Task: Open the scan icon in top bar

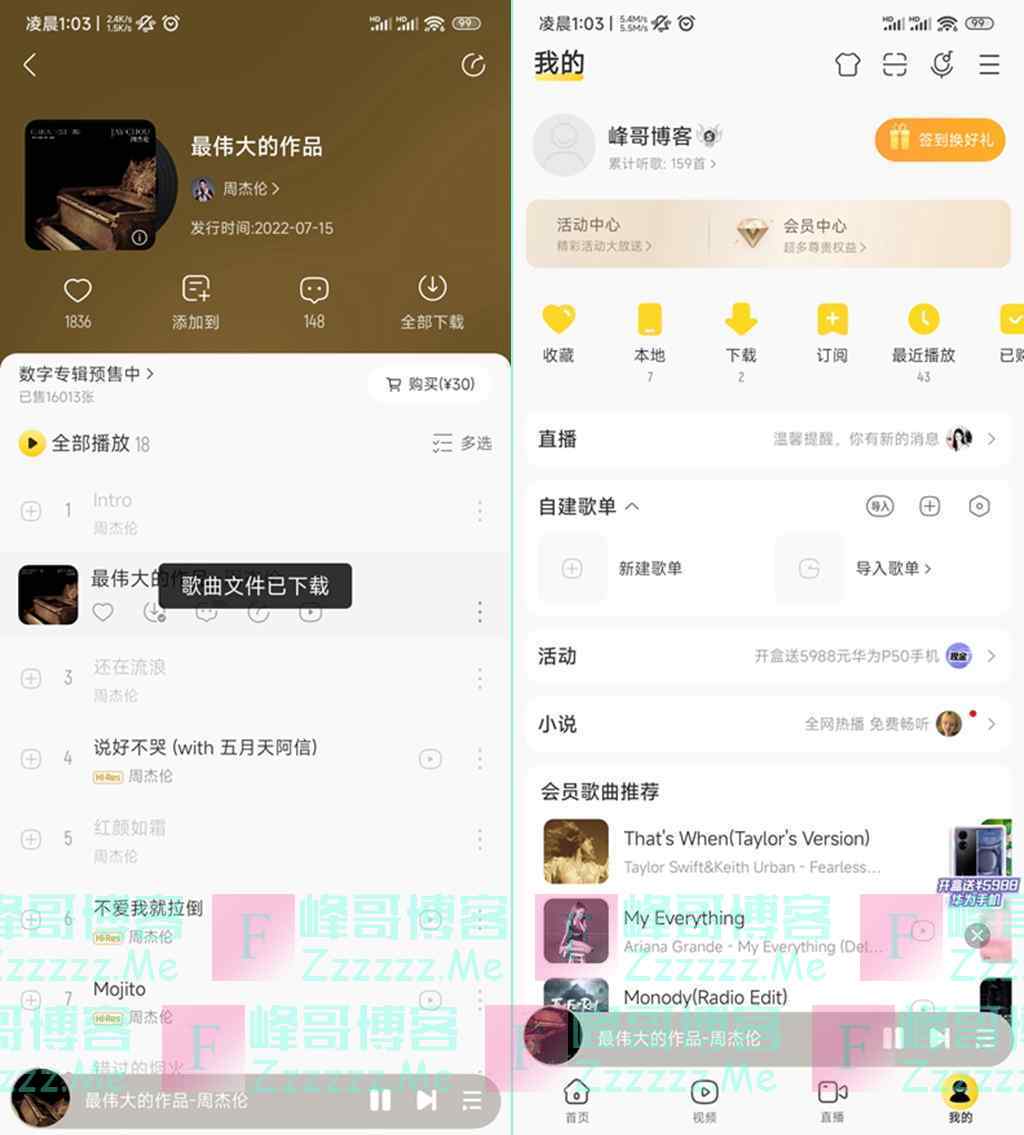Action: 894,65
